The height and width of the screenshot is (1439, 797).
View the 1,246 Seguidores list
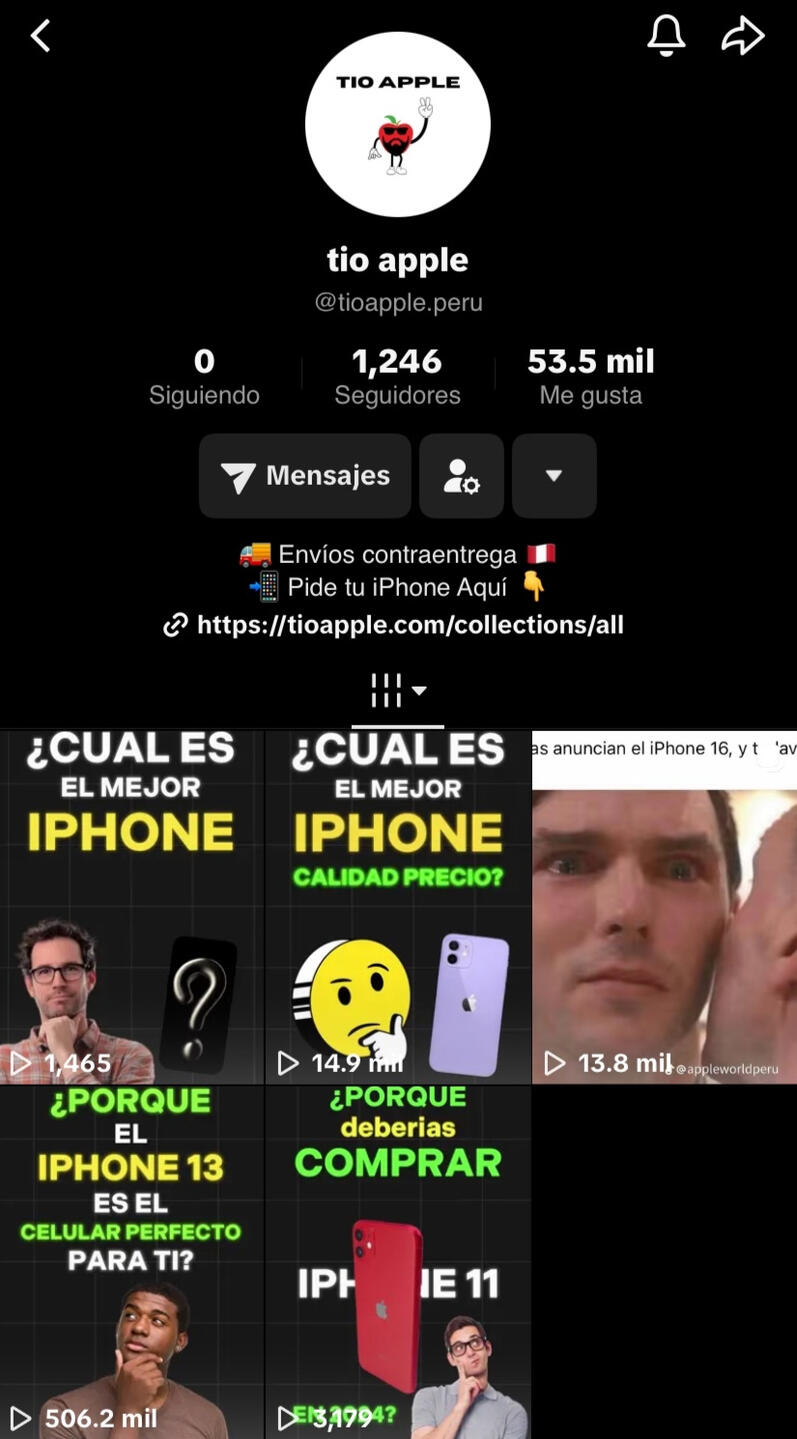397,376
